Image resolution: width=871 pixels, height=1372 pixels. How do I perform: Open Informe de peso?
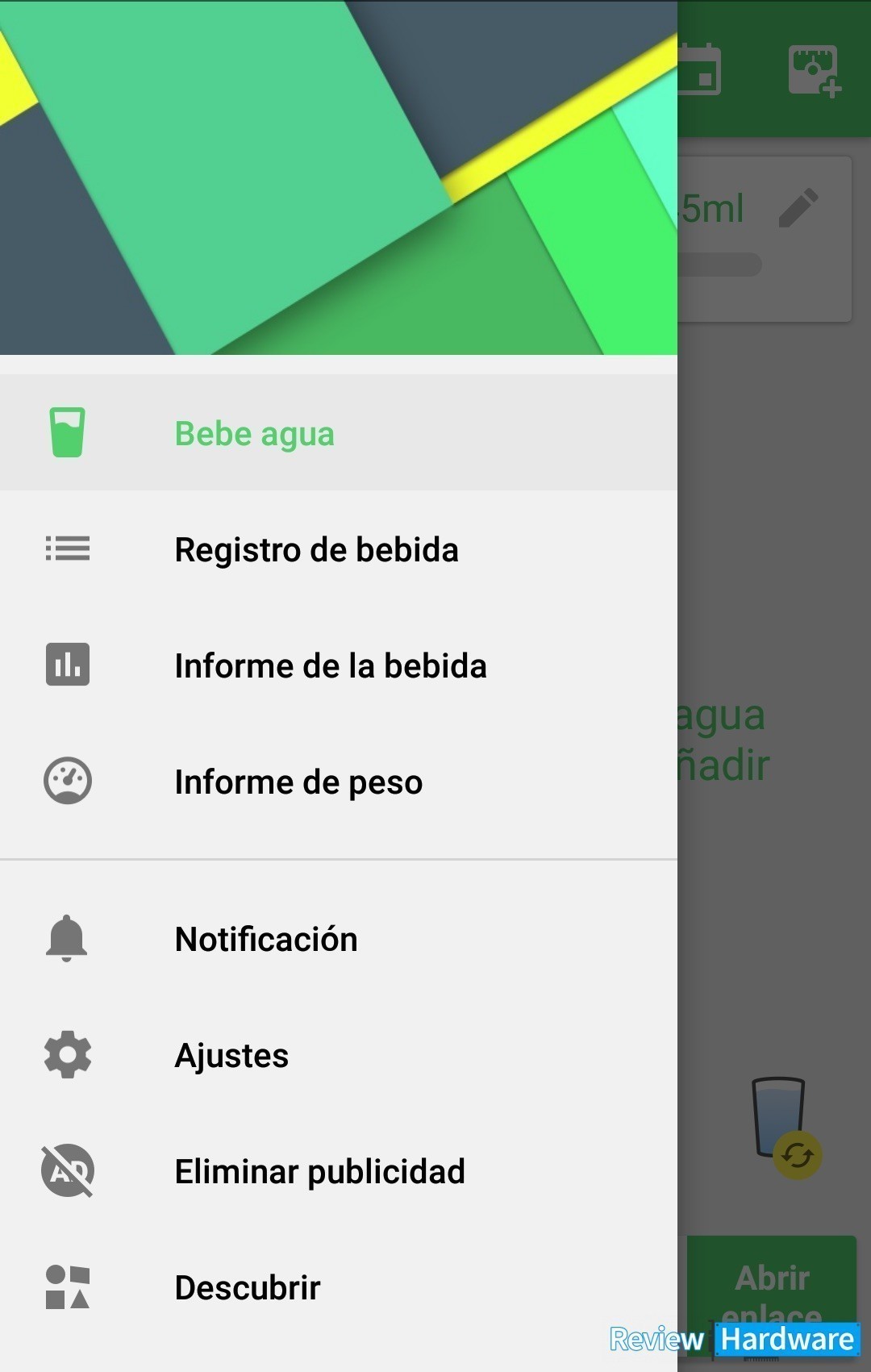(x=298, y=782)
